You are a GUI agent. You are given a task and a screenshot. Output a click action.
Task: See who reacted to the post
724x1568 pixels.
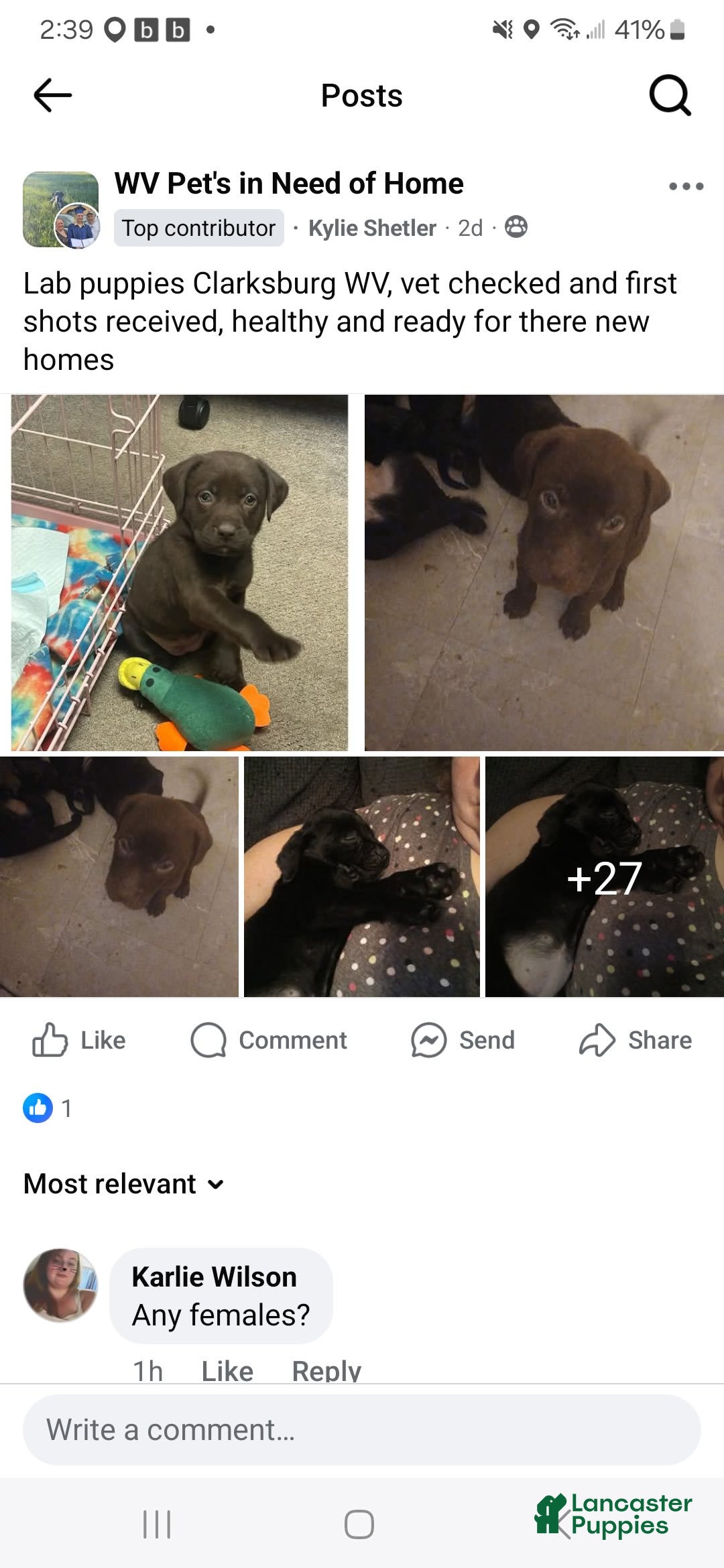(48, 1108)
